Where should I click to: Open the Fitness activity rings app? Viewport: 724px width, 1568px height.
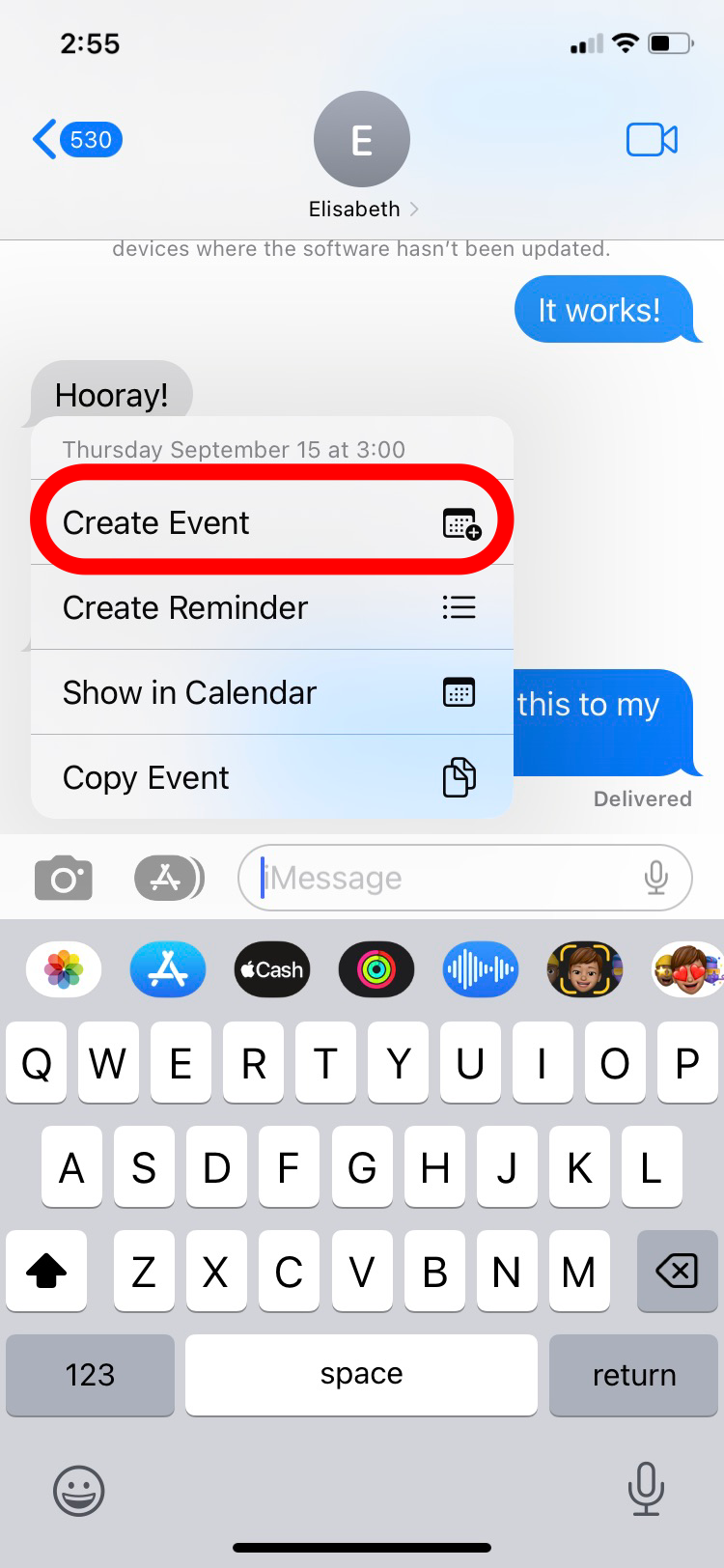pyautogui.click(x=376, y=969)
